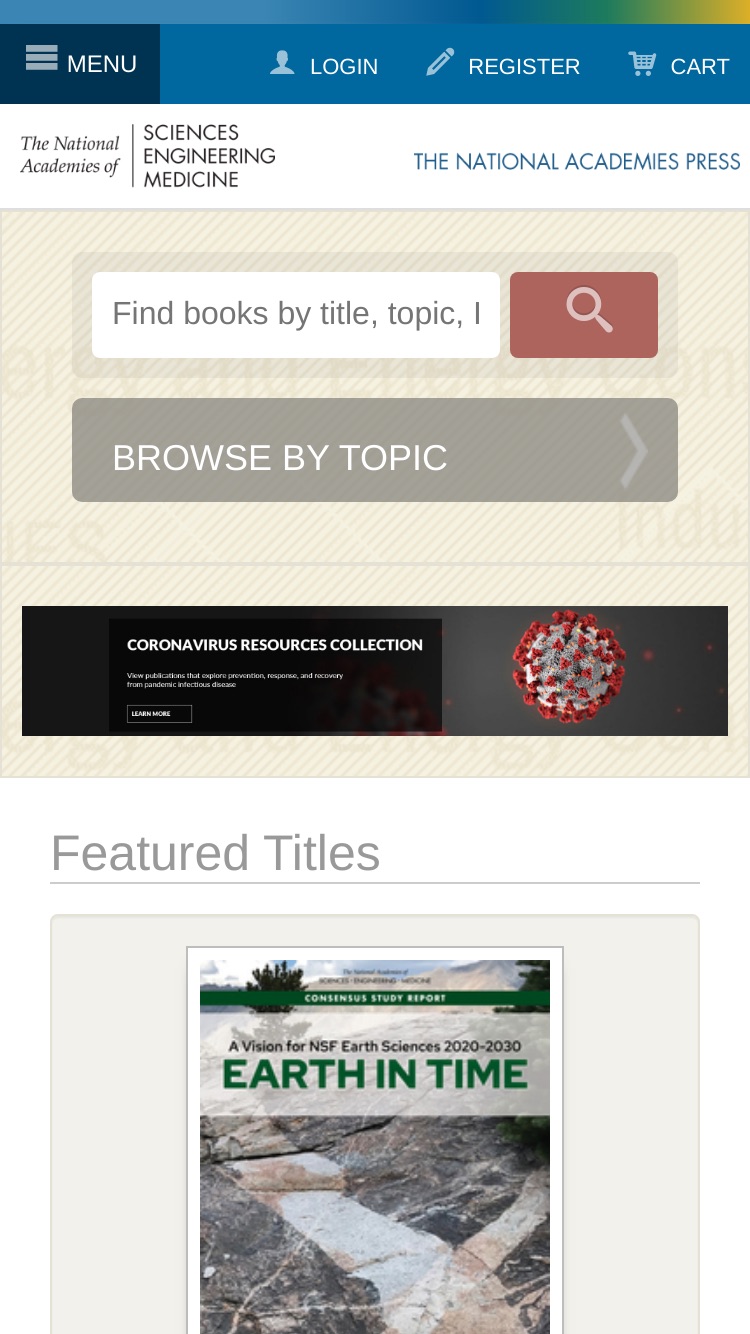Focus the Find books search field
This screenshot has width=750, height=1334.
(x=296, y=314)
